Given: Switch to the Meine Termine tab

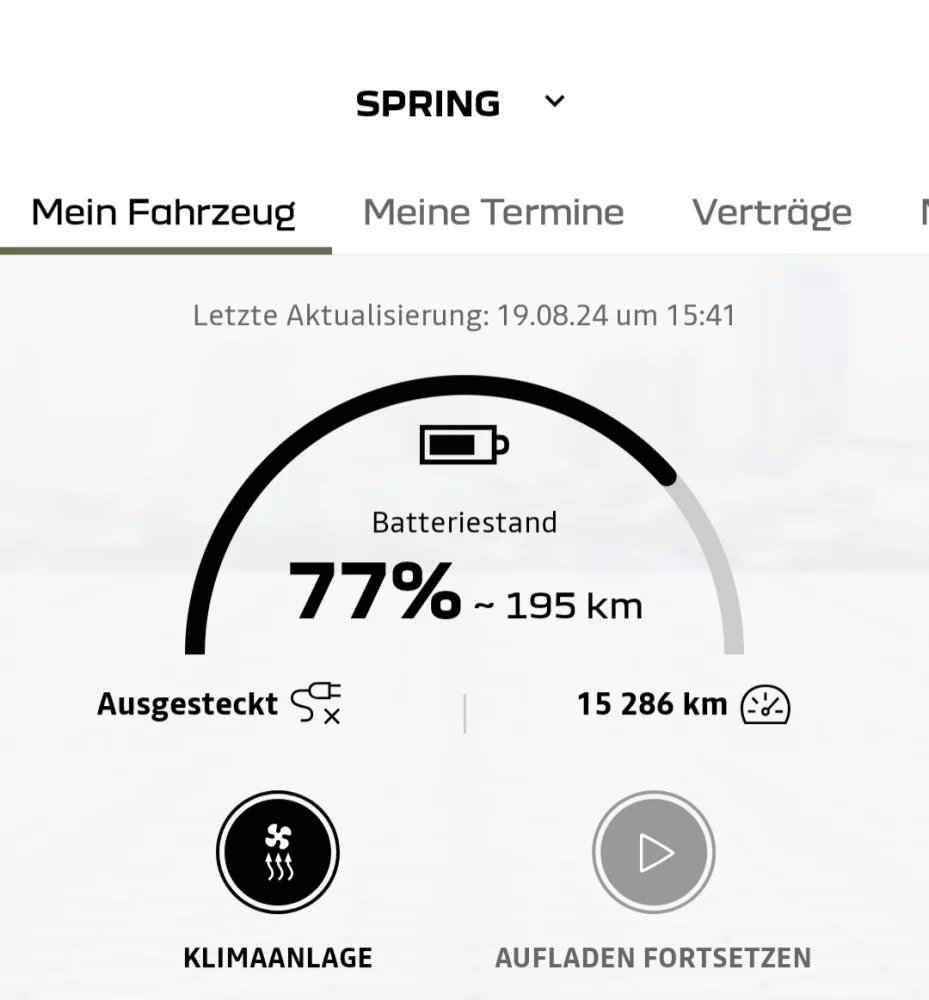Looking at the screenshot, I should click(493, 212).
